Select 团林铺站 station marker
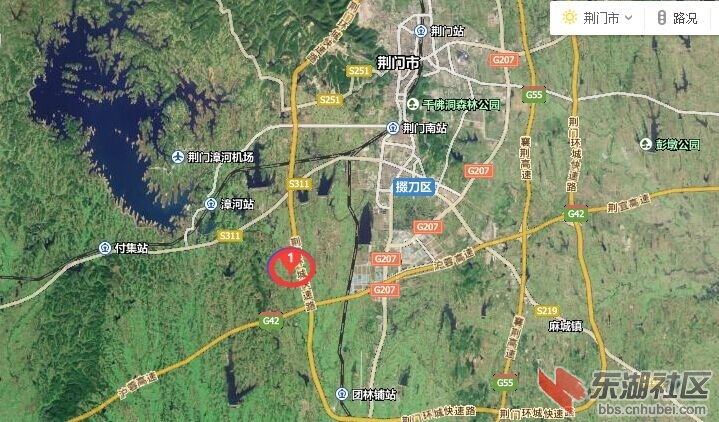The image size is (719, 422). [x=343, y=393]
